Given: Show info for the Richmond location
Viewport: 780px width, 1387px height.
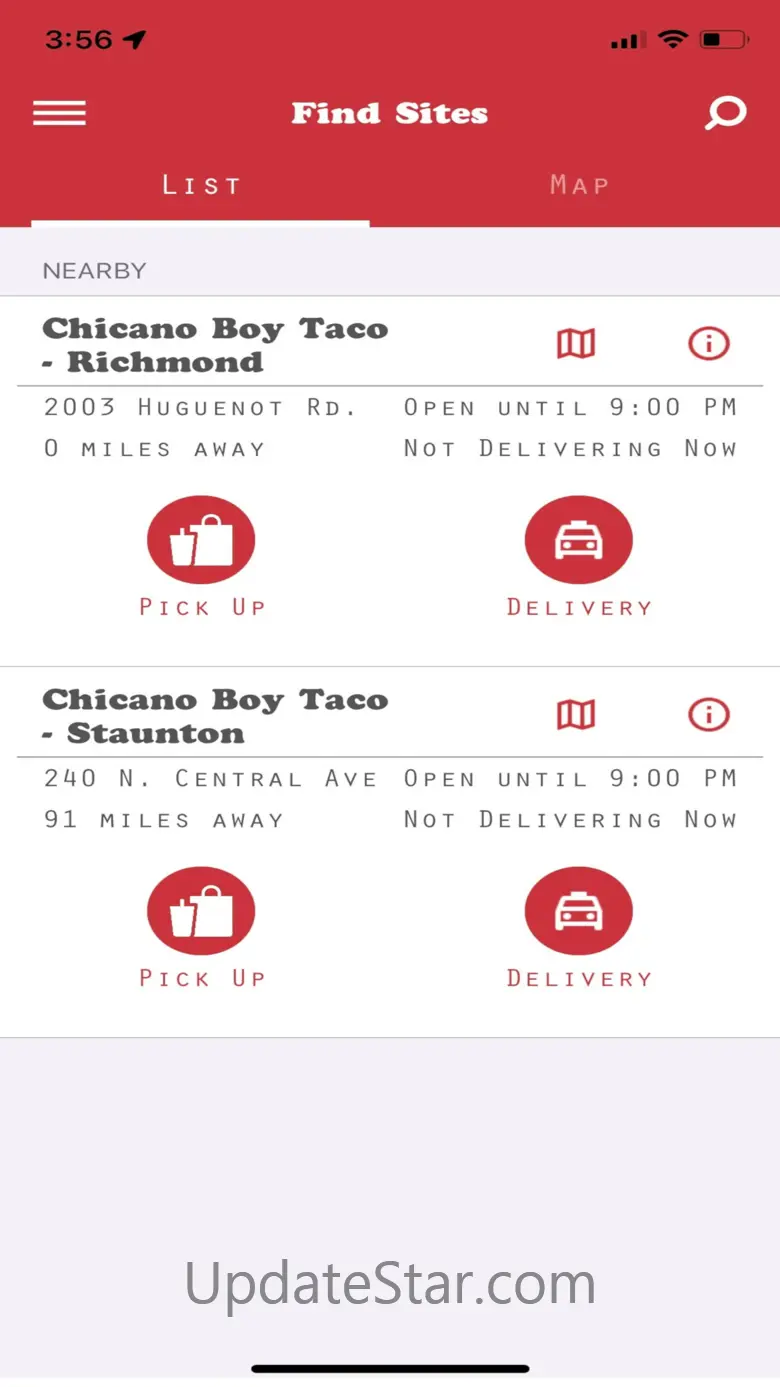Looking at the screenshot, I should [x=709, y=344].
